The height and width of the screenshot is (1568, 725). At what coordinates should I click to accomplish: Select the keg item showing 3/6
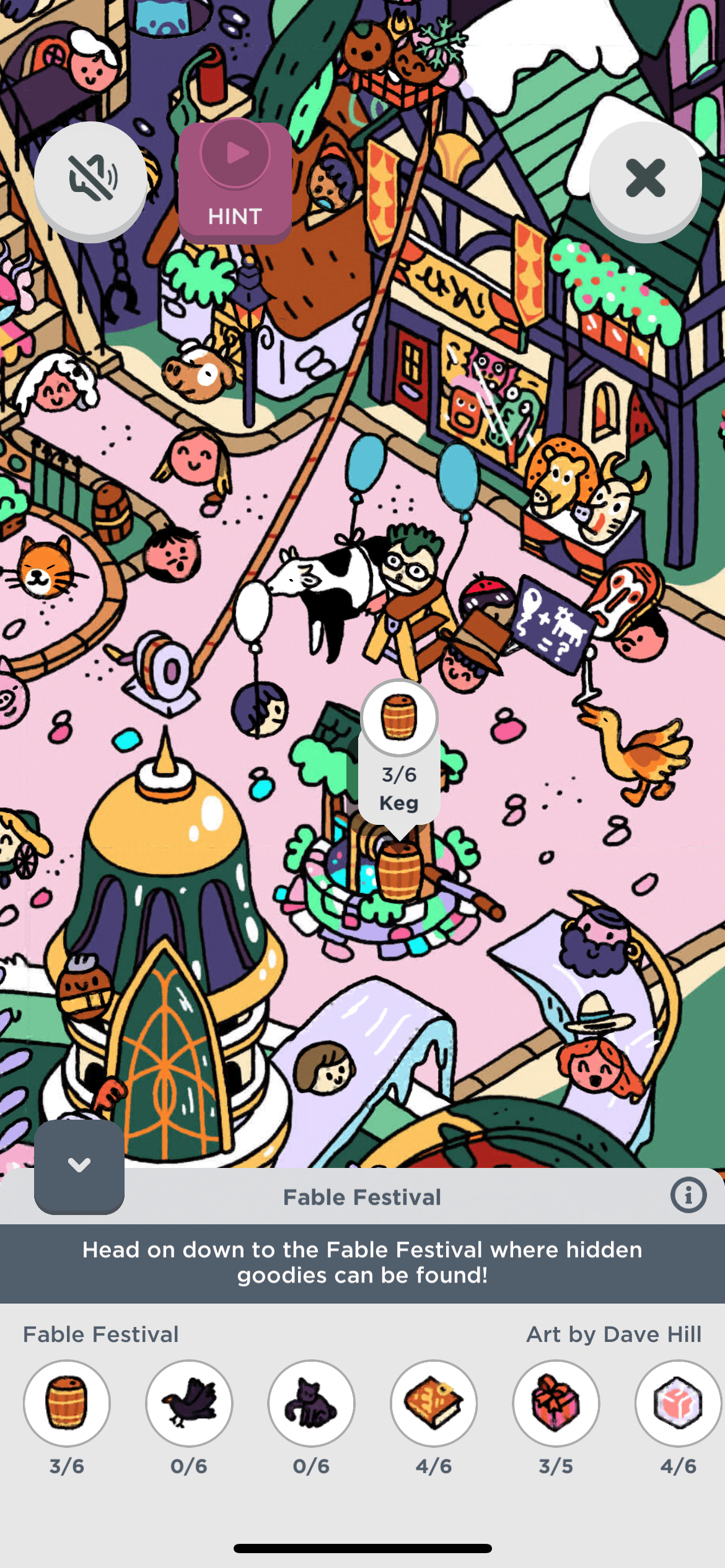67,1403
